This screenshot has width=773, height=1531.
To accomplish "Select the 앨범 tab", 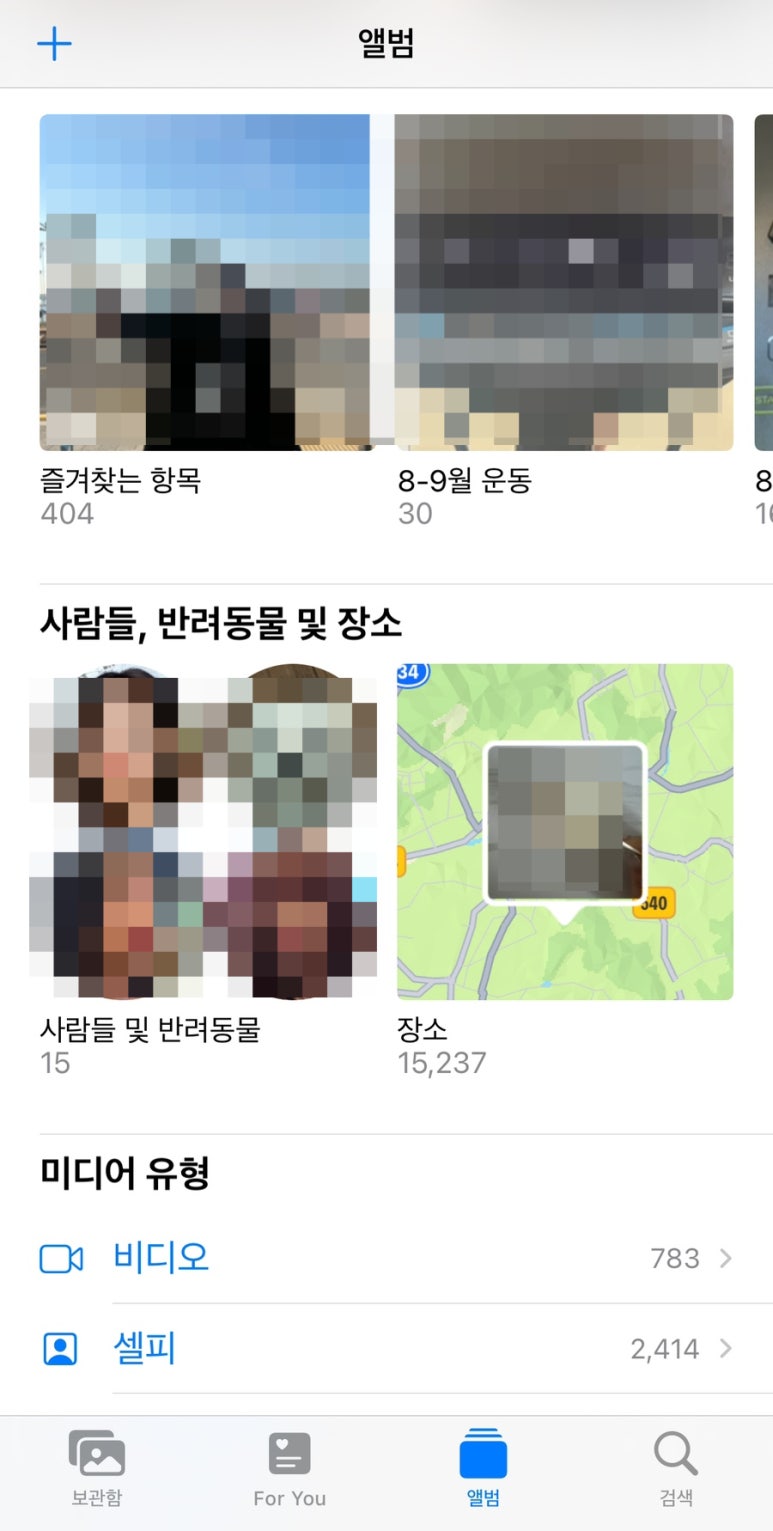I will click(483, 1469).
